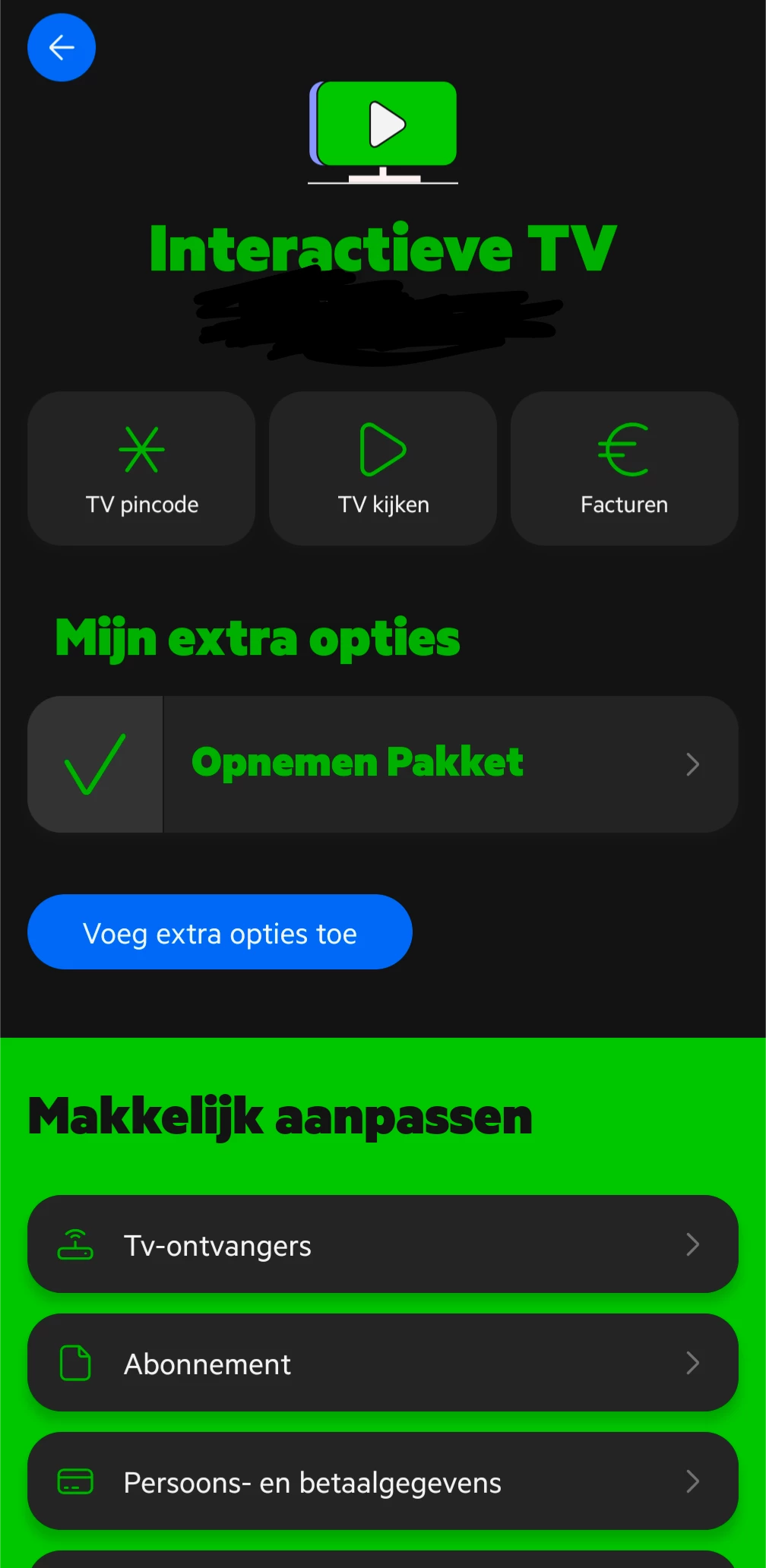Open Persoons- en betaalgegevens
Image resolution: width=766 pixels, height=1568 pixels.
[x=383, y=1481]
